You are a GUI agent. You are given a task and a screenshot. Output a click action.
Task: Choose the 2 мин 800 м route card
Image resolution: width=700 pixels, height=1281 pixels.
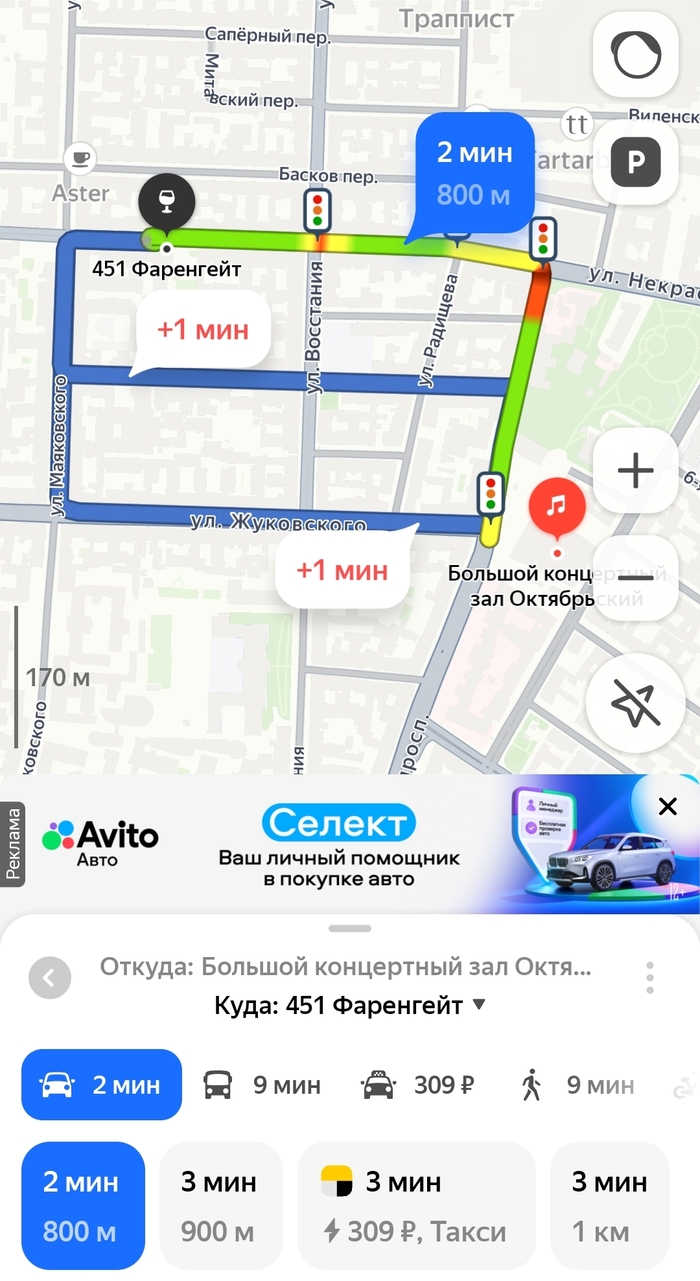pos(82,1204)
